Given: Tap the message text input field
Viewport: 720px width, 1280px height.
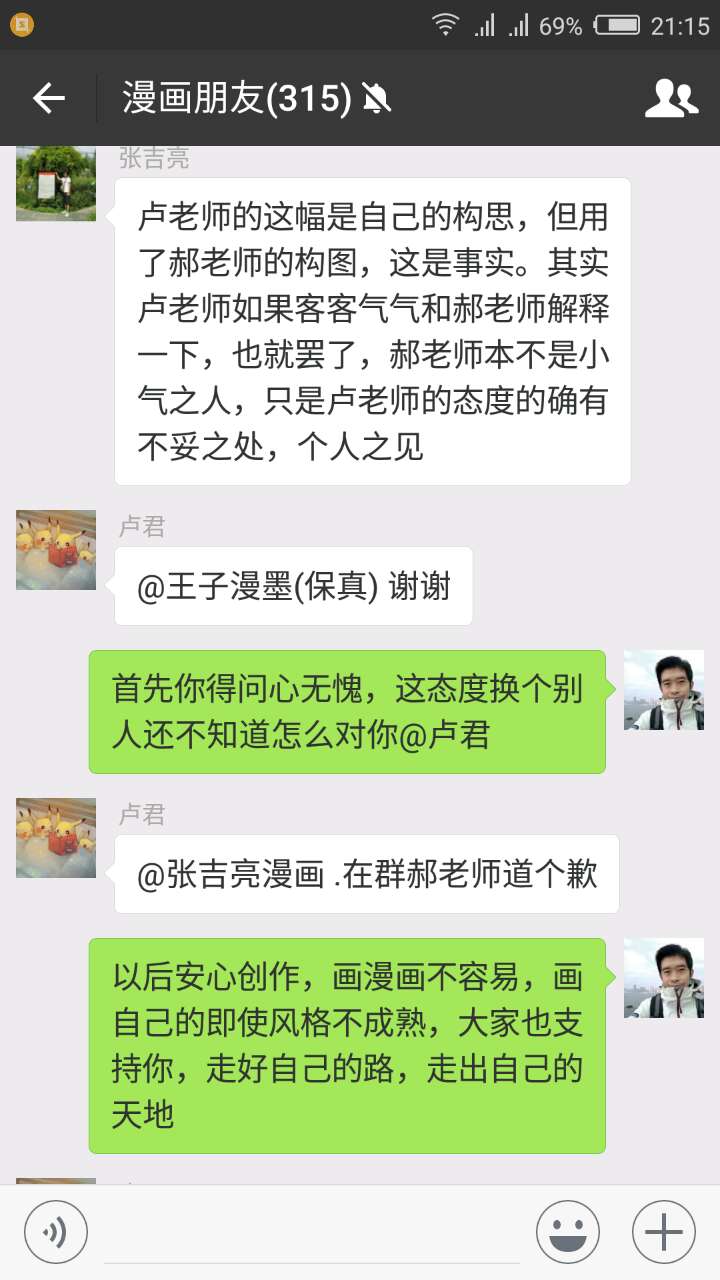Looking at the screenshot, I should [x=312, y=1232].
